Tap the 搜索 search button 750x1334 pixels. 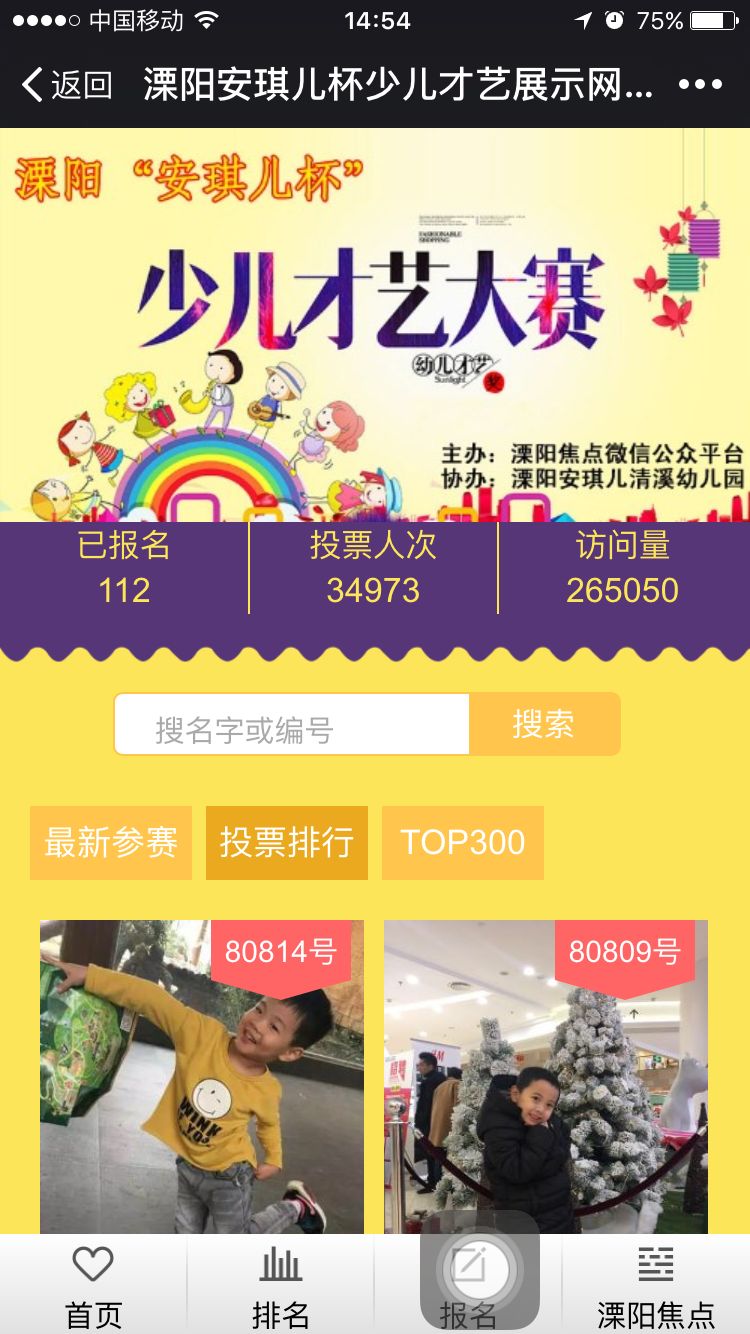click(544, 725)
